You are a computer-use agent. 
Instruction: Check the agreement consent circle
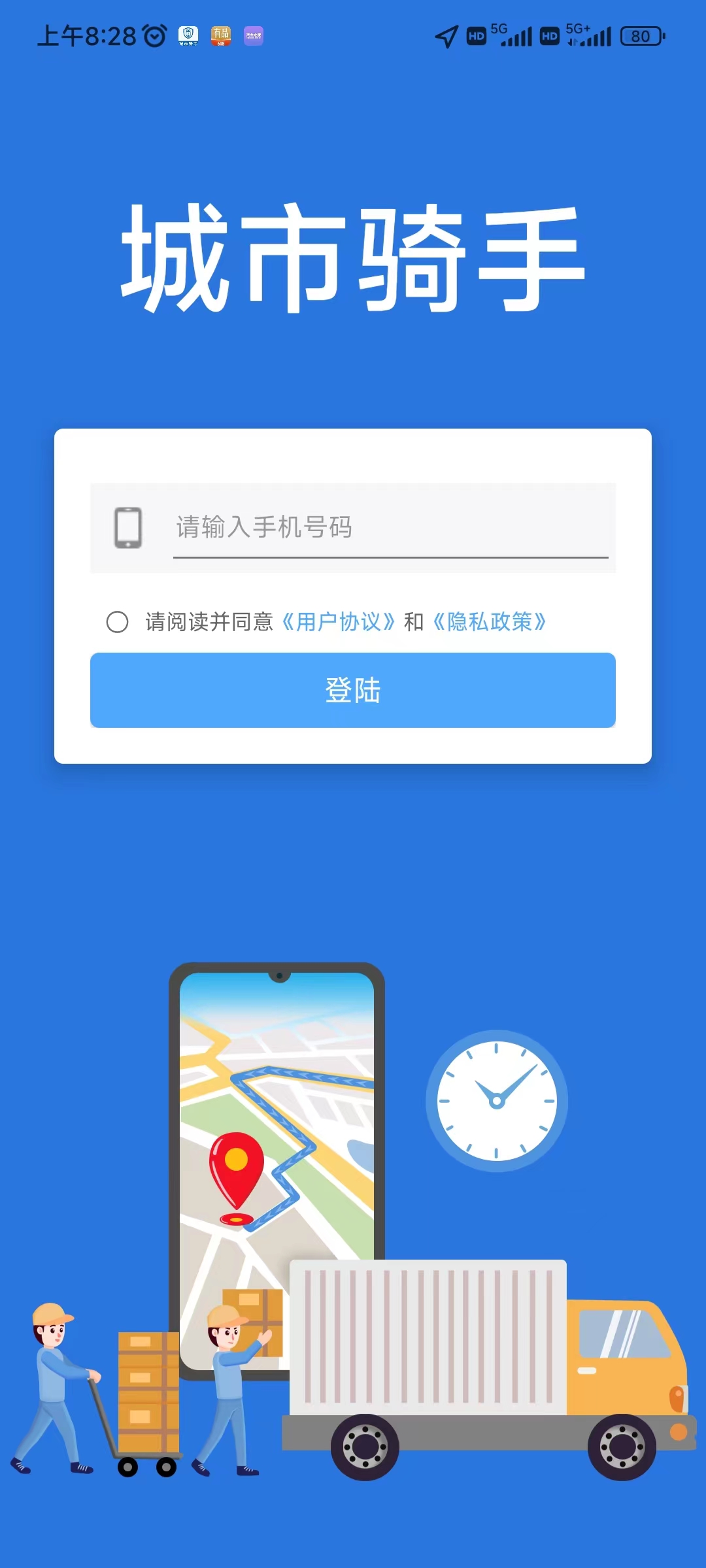(x=118, y=622)
